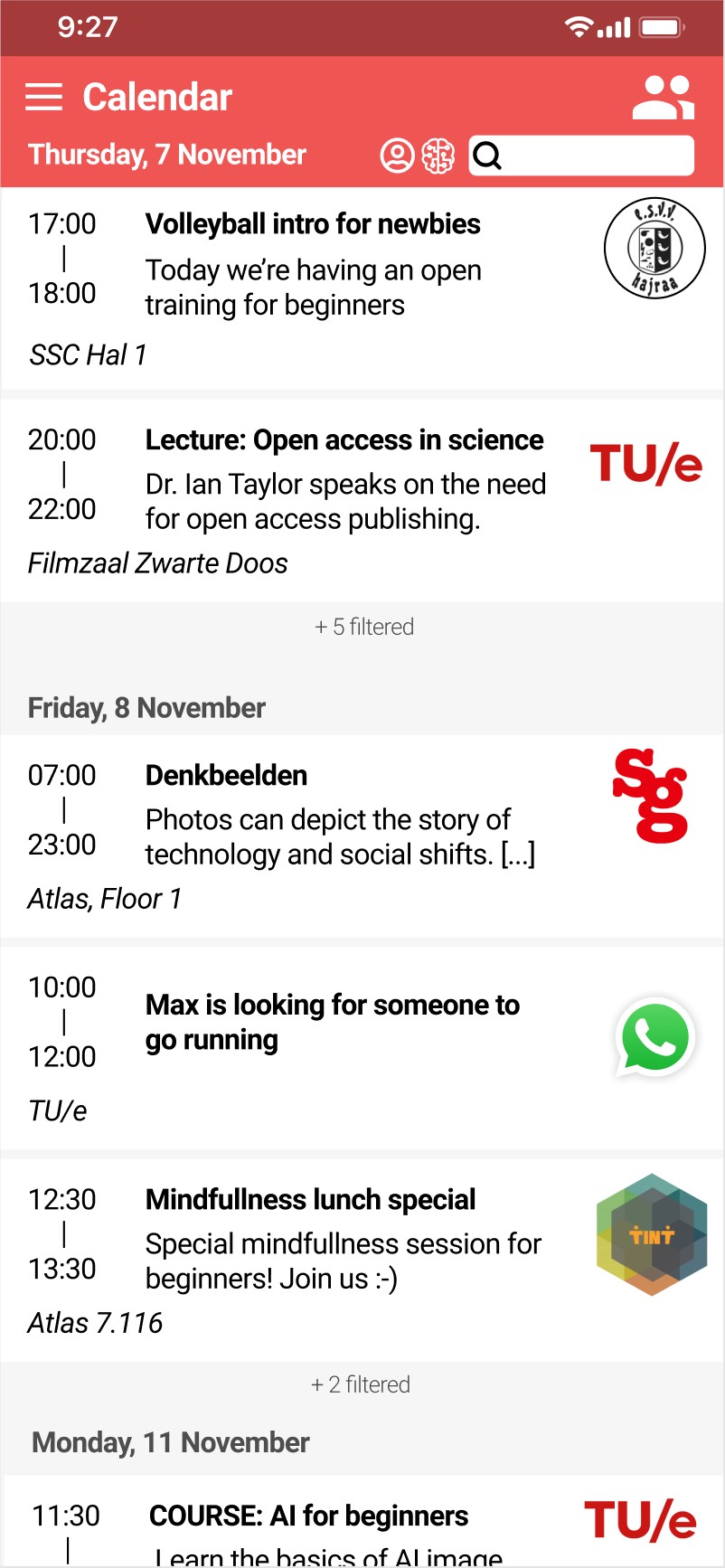Viewport: 725px width, 1568px height.
Task: Open Max's running request event
Action: [x=332, y=1022]
